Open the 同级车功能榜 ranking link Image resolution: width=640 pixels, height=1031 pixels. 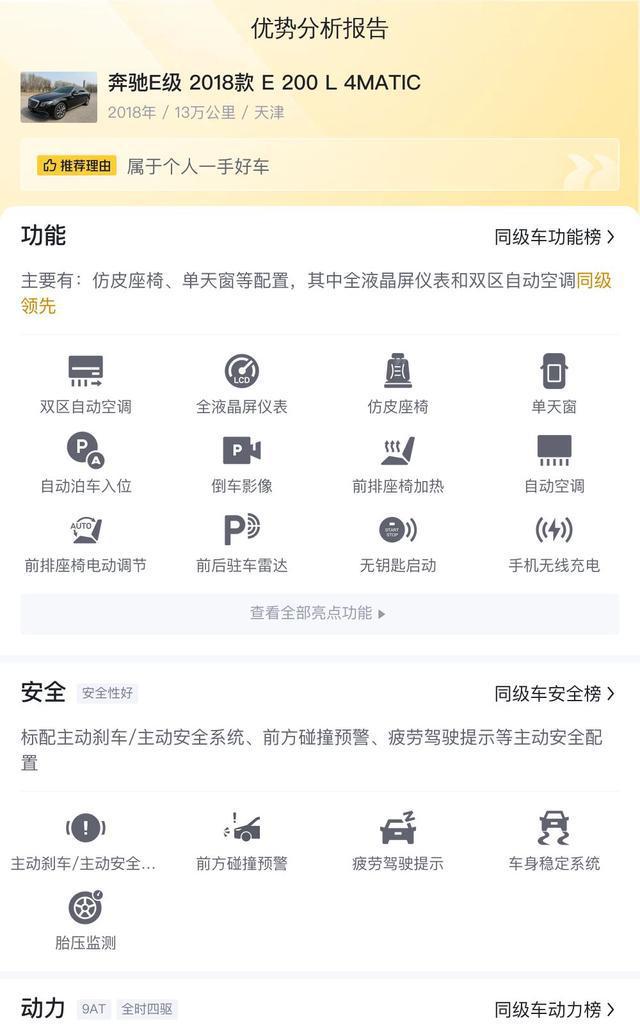554,237
